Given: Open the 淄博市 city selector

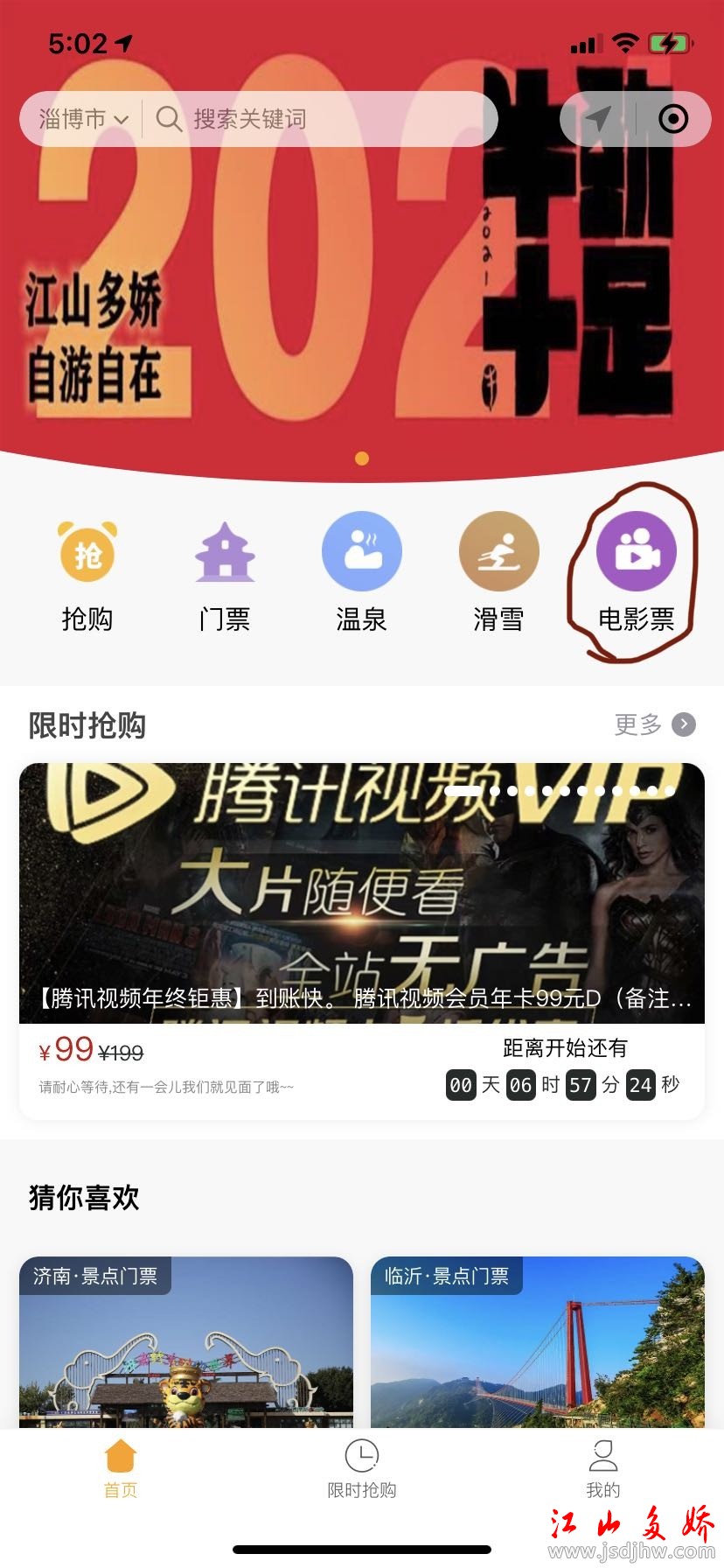Looking at the screenshot, I should [83, 119].
